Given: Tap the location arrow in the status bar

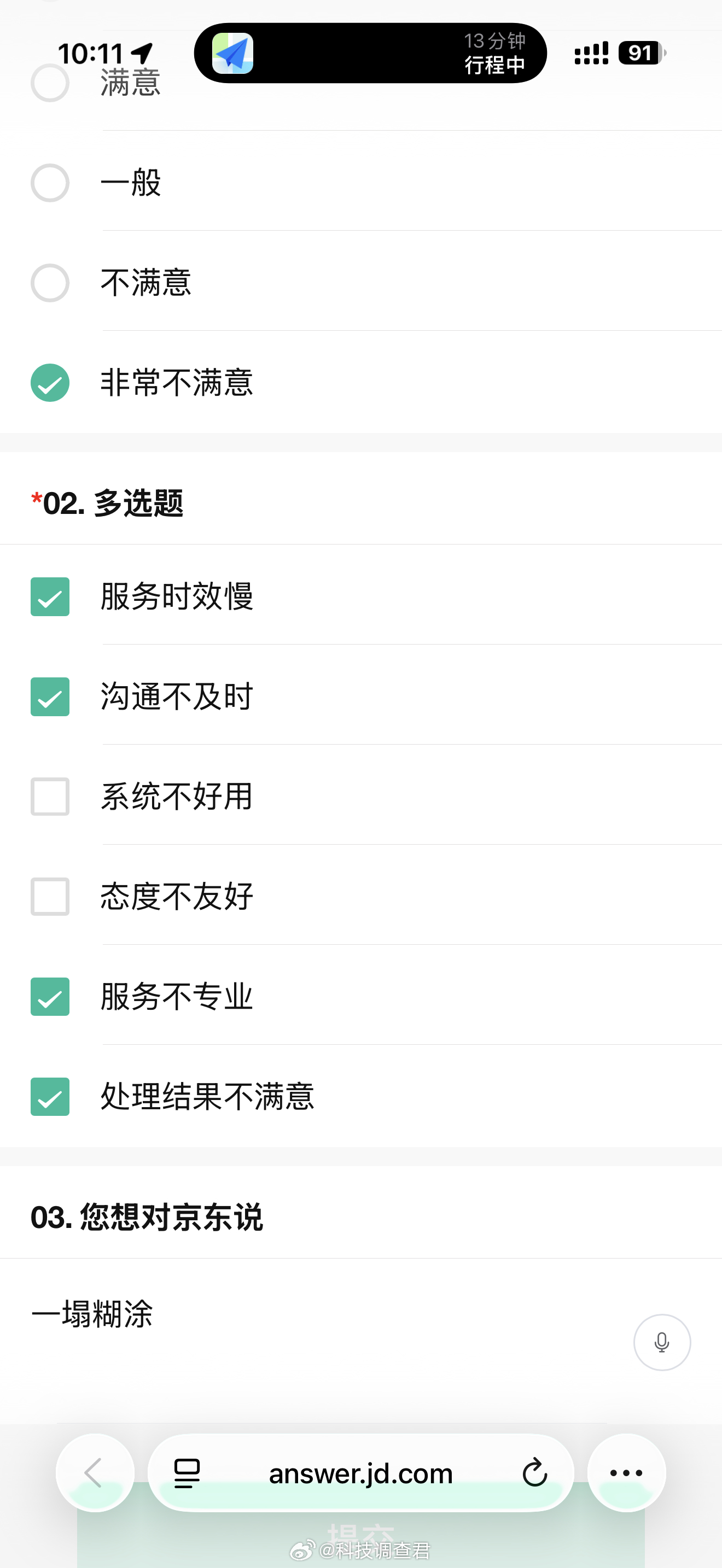Looking at the screenshot, I should (x=141, y=53).
